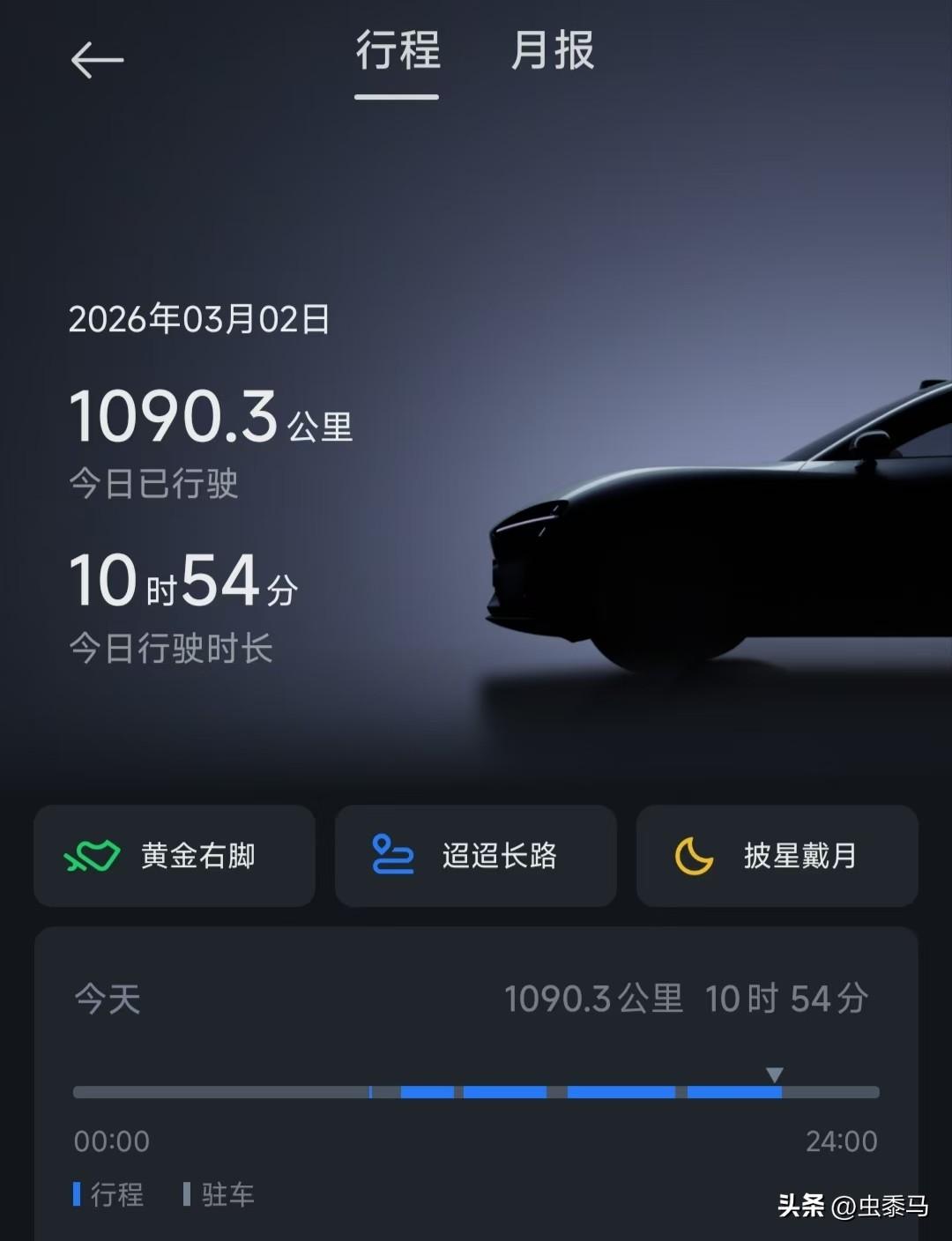Enable the 黄金右脚 achievement card
This screenshot has height=1241, width=952.
174,856
